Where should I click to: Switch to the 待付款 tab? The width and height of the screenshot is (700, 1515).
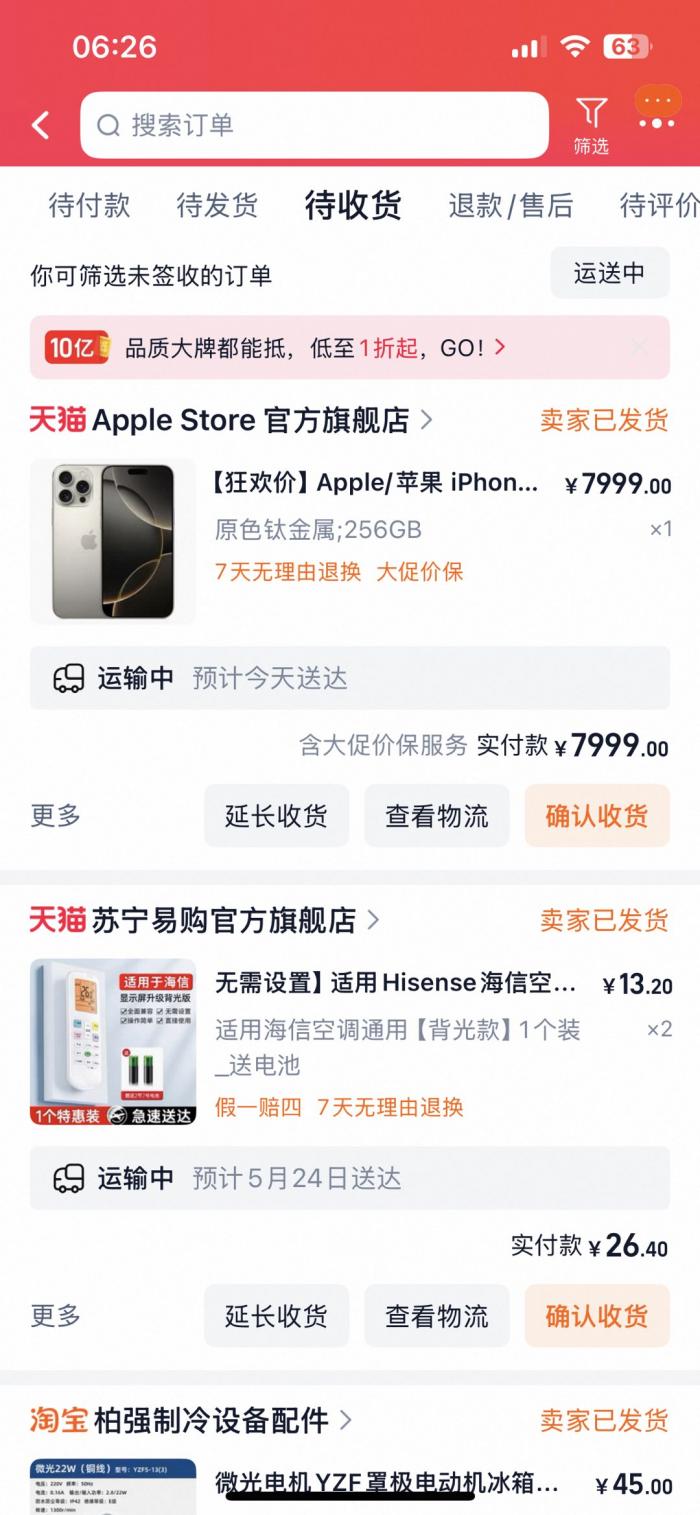pos(89,205)
